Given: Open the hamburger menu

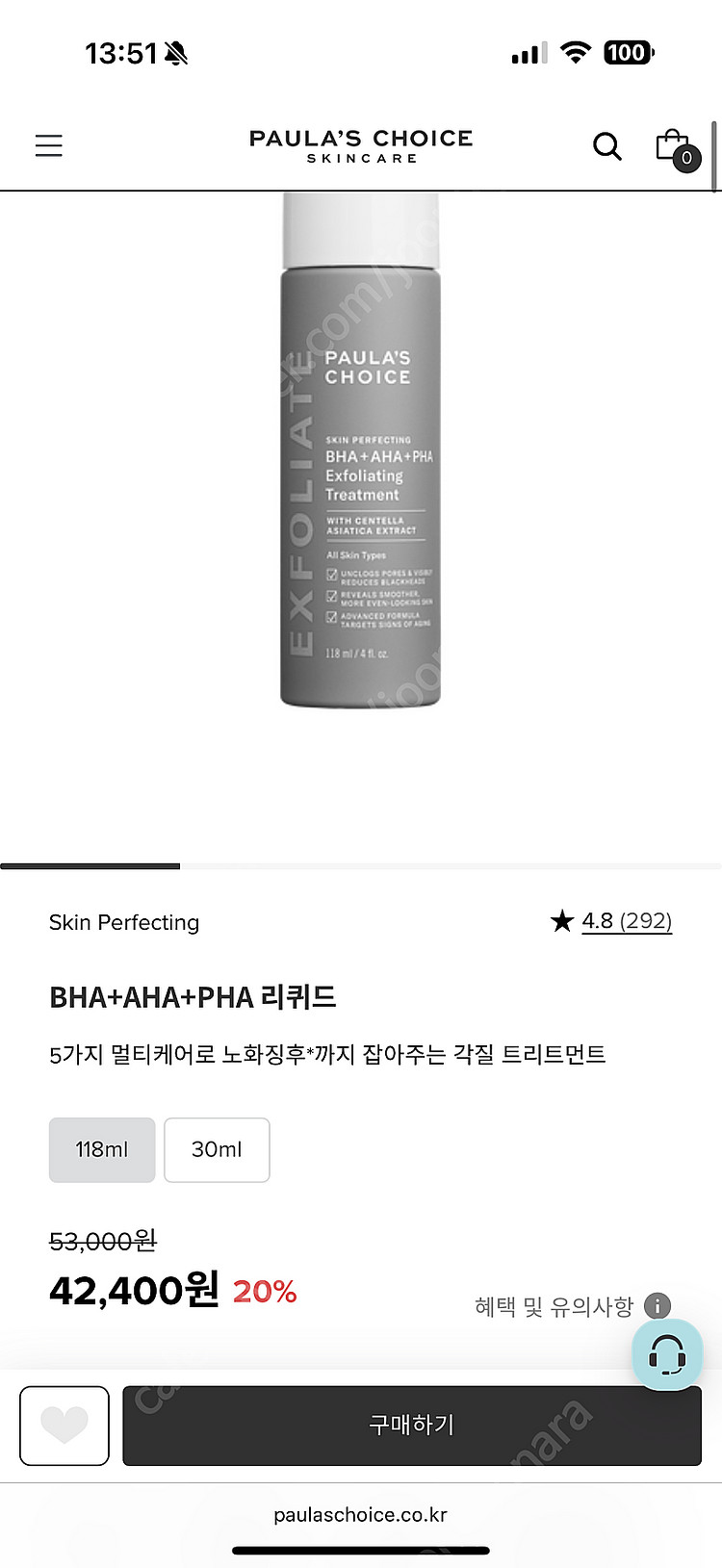Looking at the screenshot, I should click(x=48, y=145).
